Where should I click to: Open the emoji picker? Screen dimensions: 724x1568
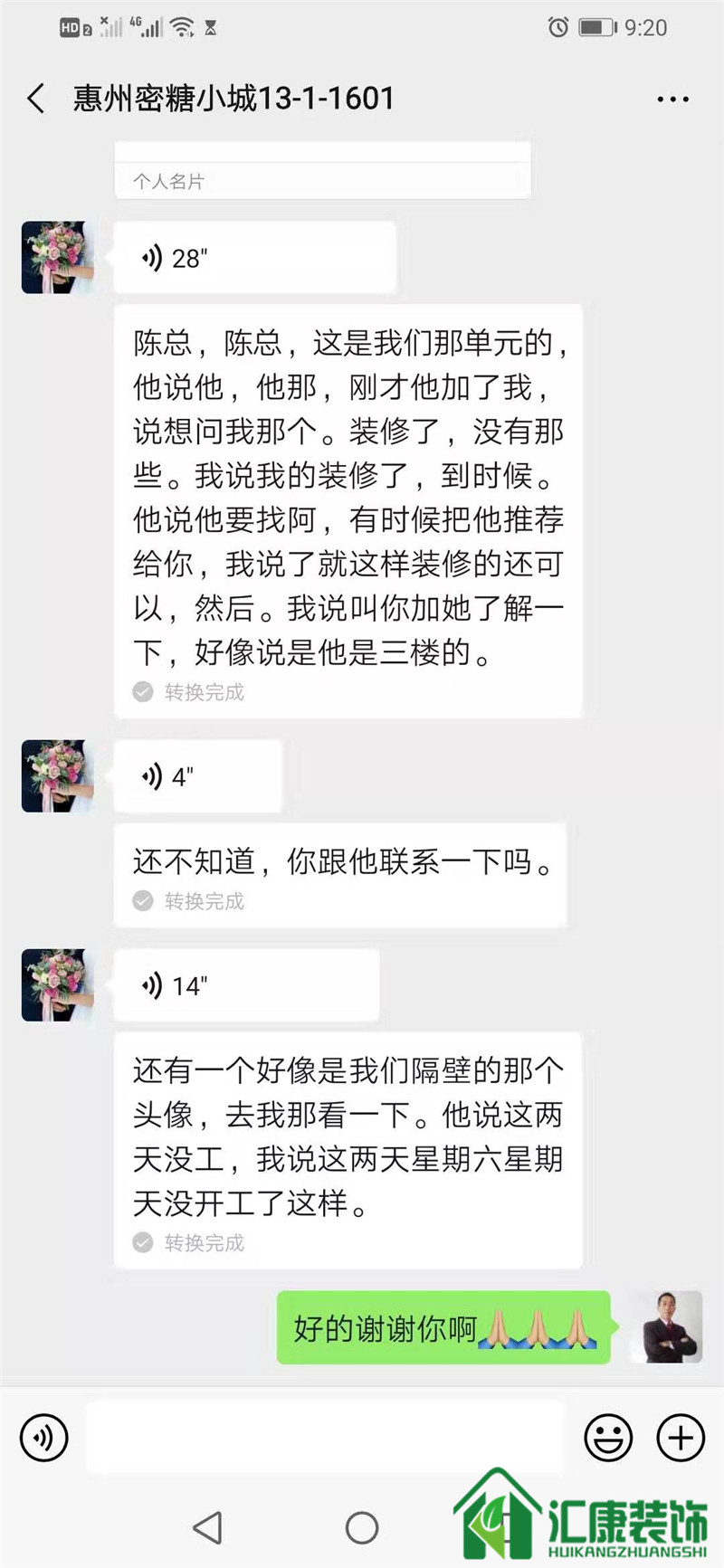pos(608,1437)
